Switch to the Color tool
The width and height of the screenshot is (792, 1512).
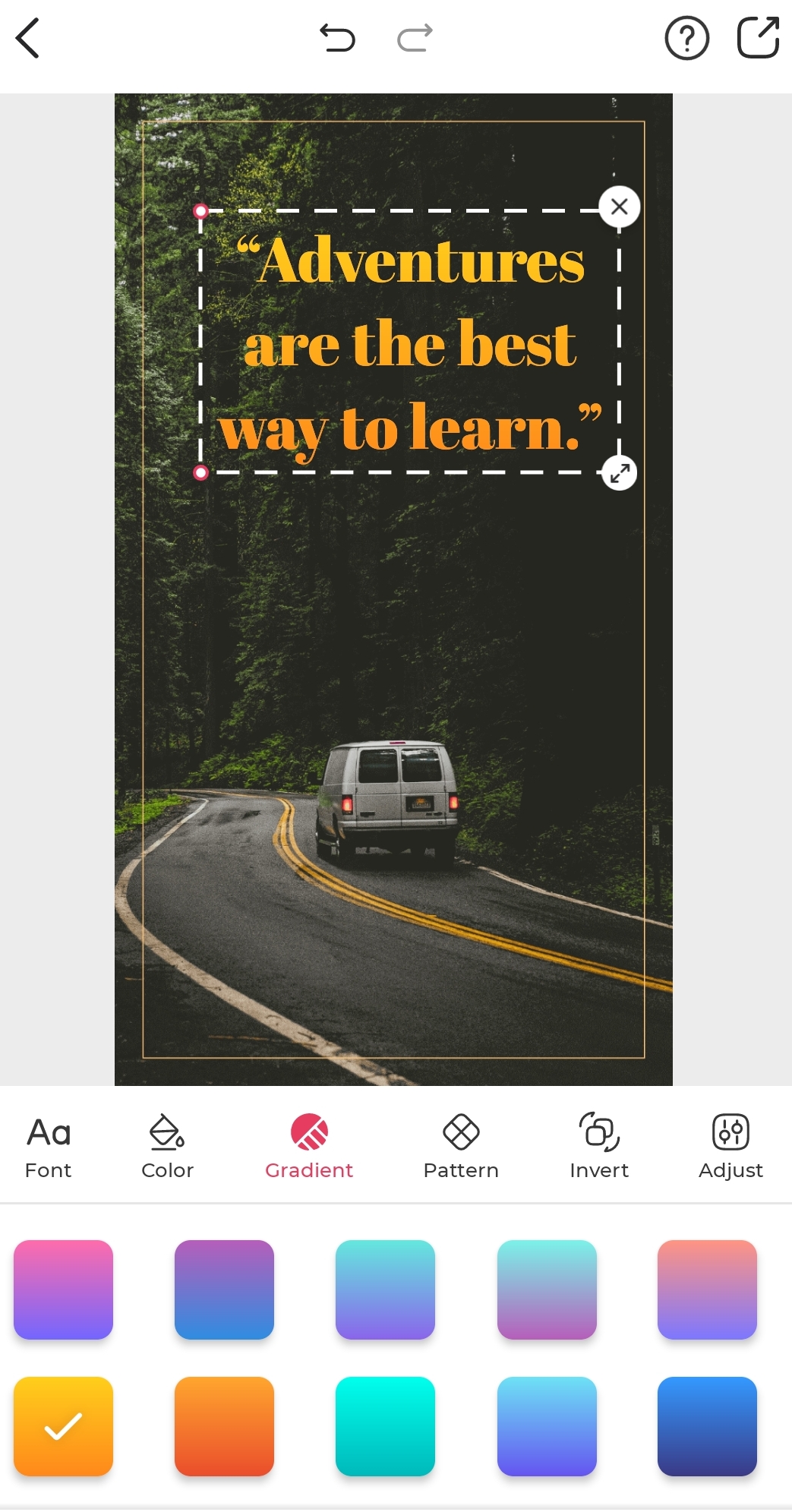[167, 1147]
